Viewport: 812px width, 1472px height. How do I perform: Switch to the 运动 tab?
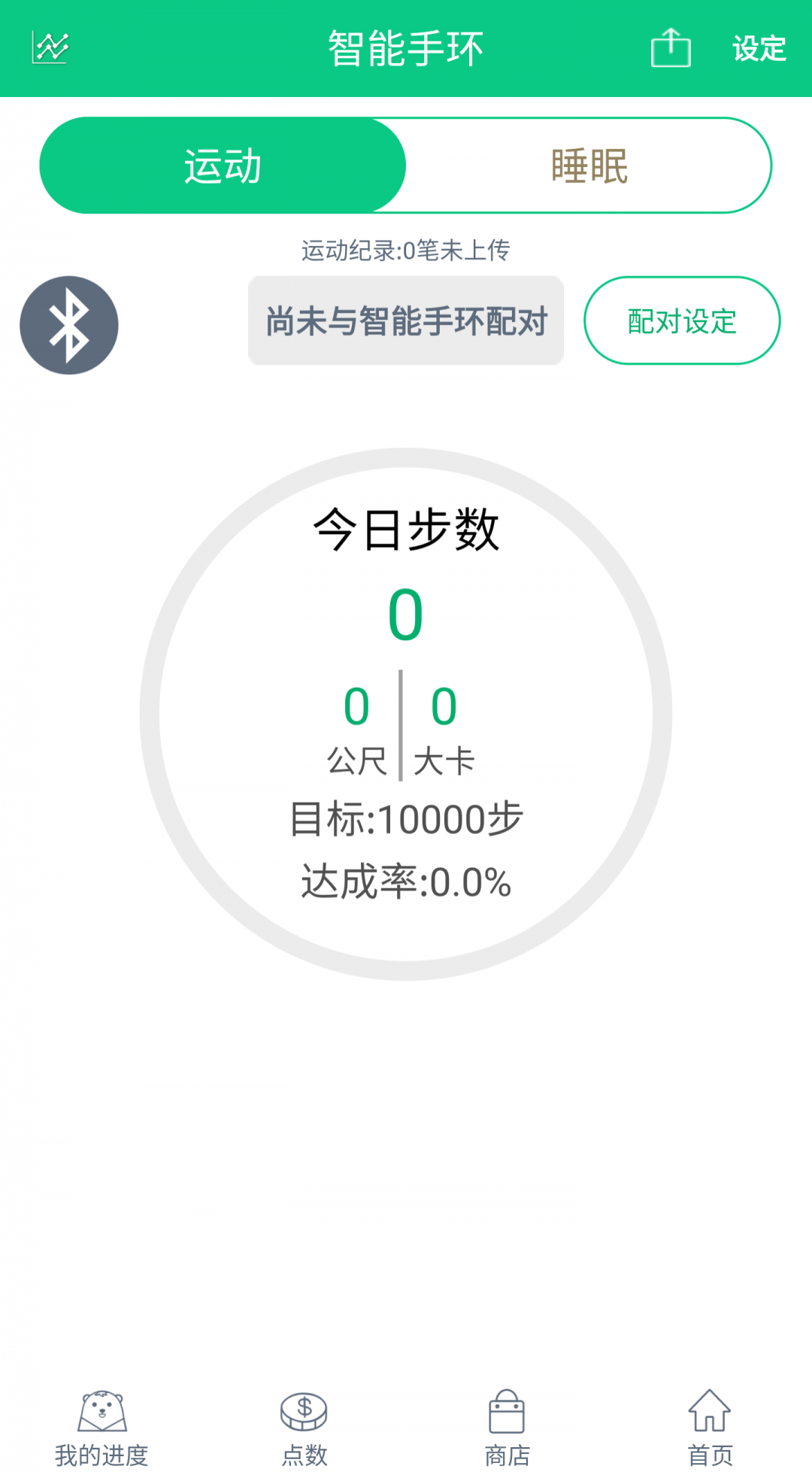click(223, 165)
